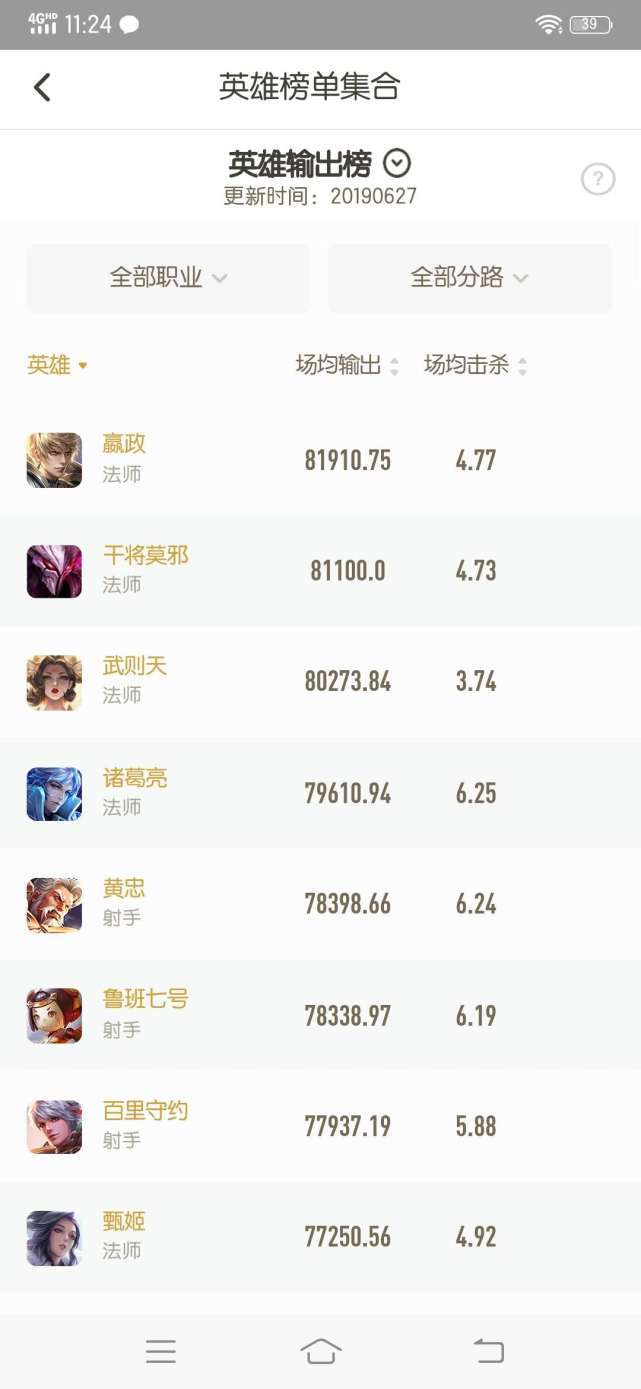Open the question mark help icon
The height and width of the screenshot is (1389, 641).
[x=598, y=180]
